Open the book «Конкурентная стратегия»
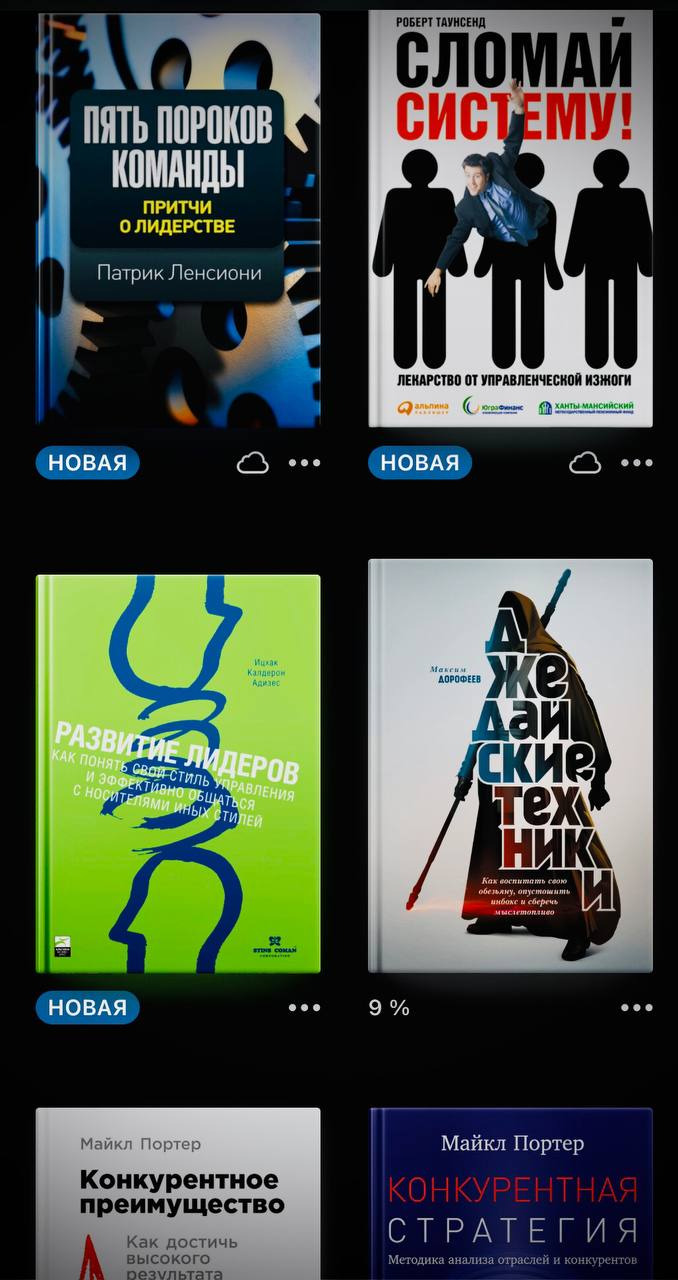Image resolution: width=678 pixels, height=1280 pixels. 510,1195
